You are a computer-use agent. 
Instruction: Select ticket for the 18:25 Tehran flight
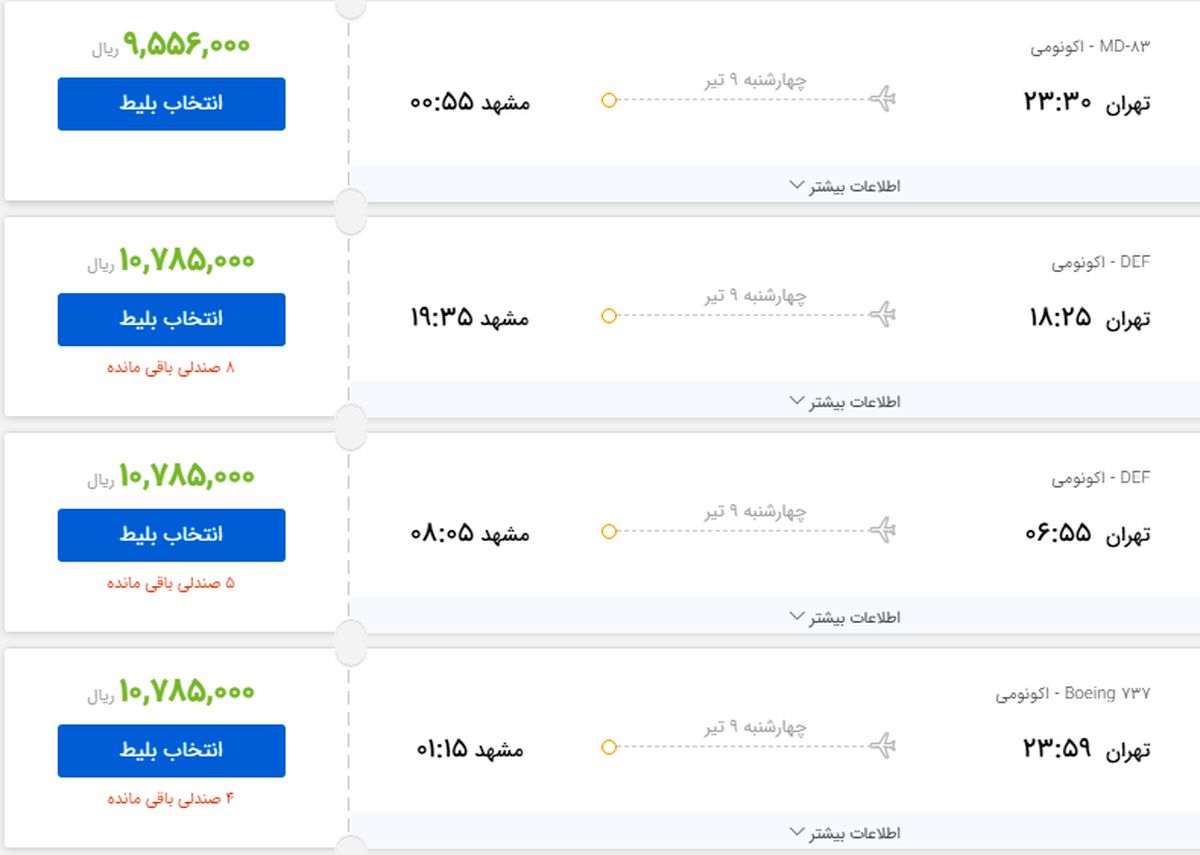171,319
